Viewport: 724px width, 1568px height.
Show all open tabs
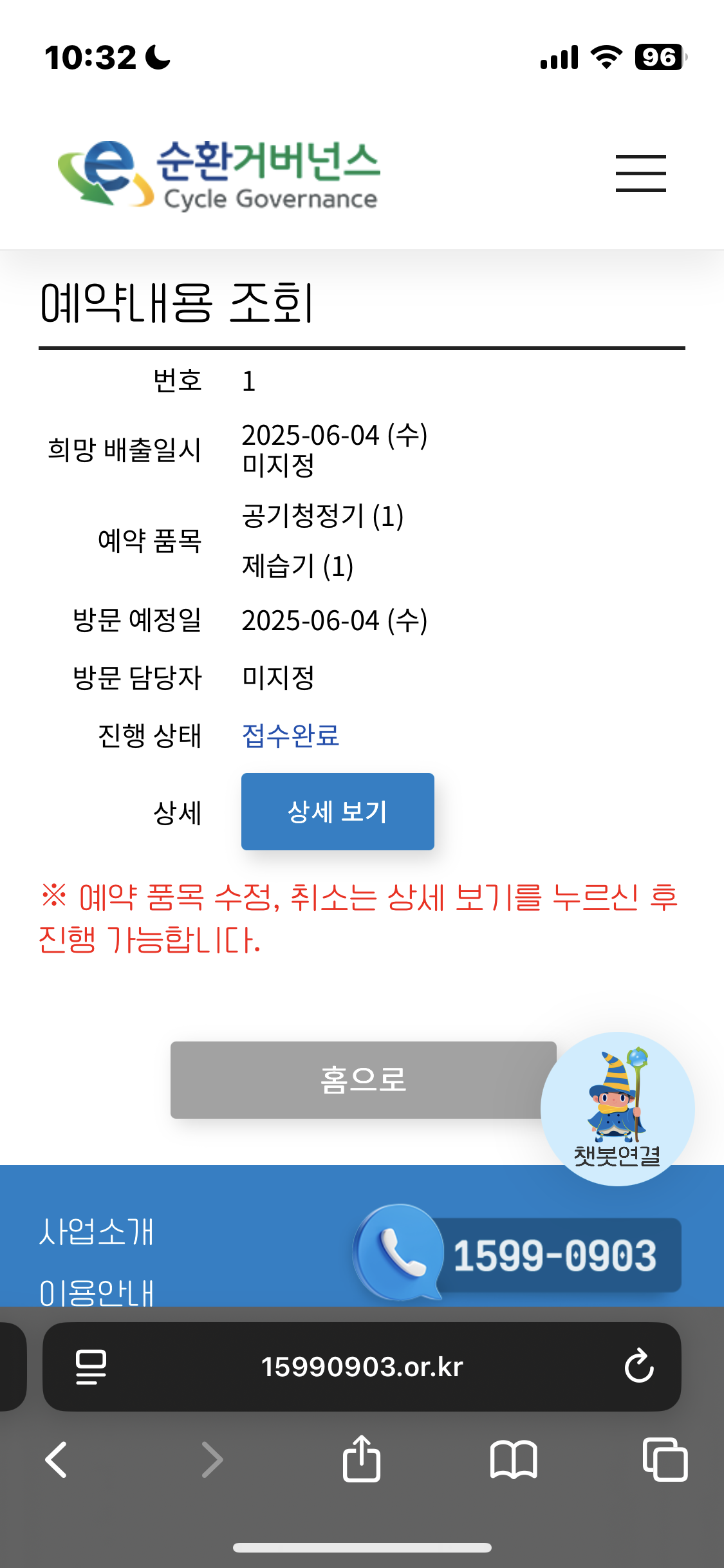pyautogui.click(x=665, y=1459)
